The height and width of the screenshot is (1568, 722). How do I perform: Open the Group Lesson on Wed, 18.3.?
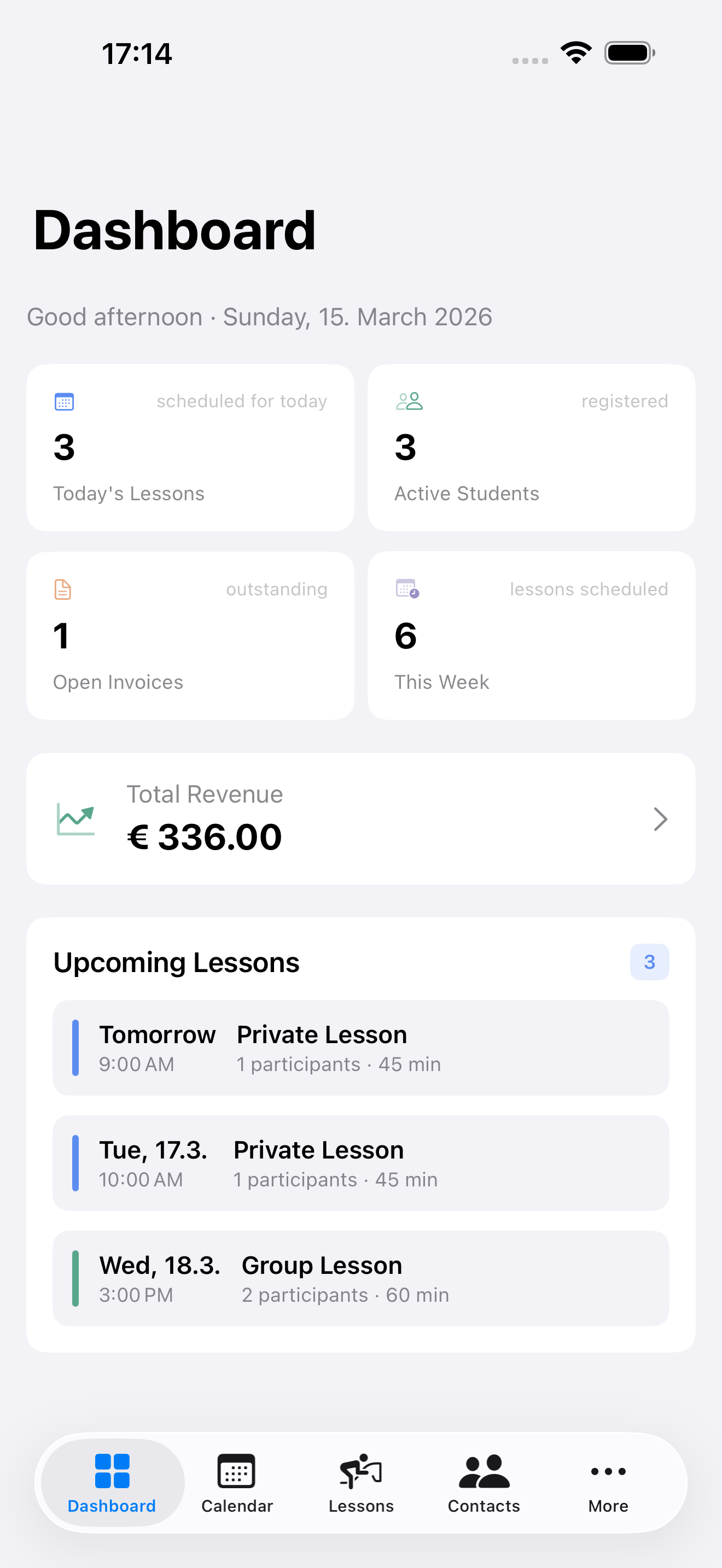click(361, 1278)
